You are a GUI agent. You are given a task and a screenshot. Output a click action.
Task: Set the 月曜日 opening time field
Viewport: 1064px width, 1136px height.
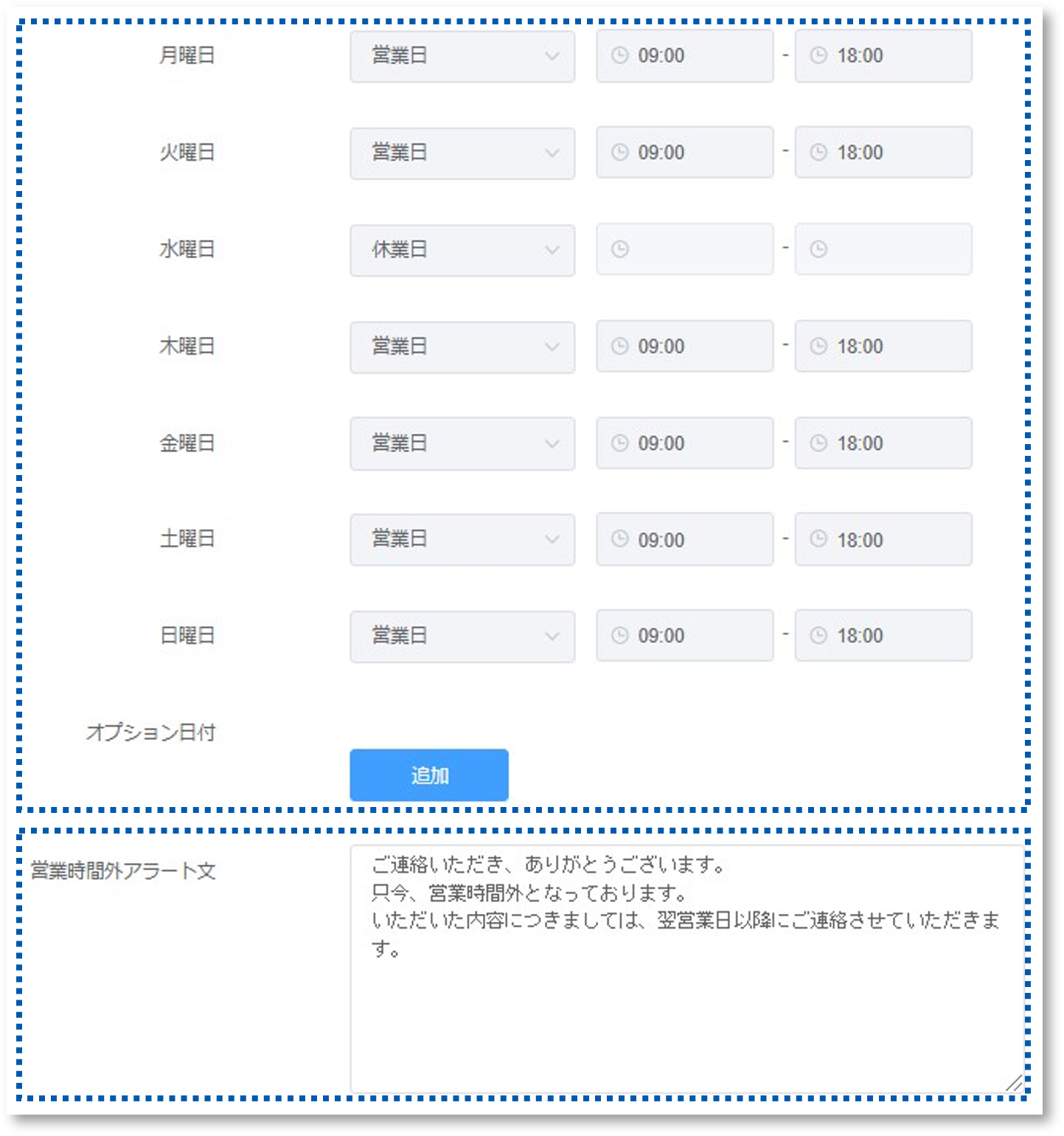coord(684,56)
